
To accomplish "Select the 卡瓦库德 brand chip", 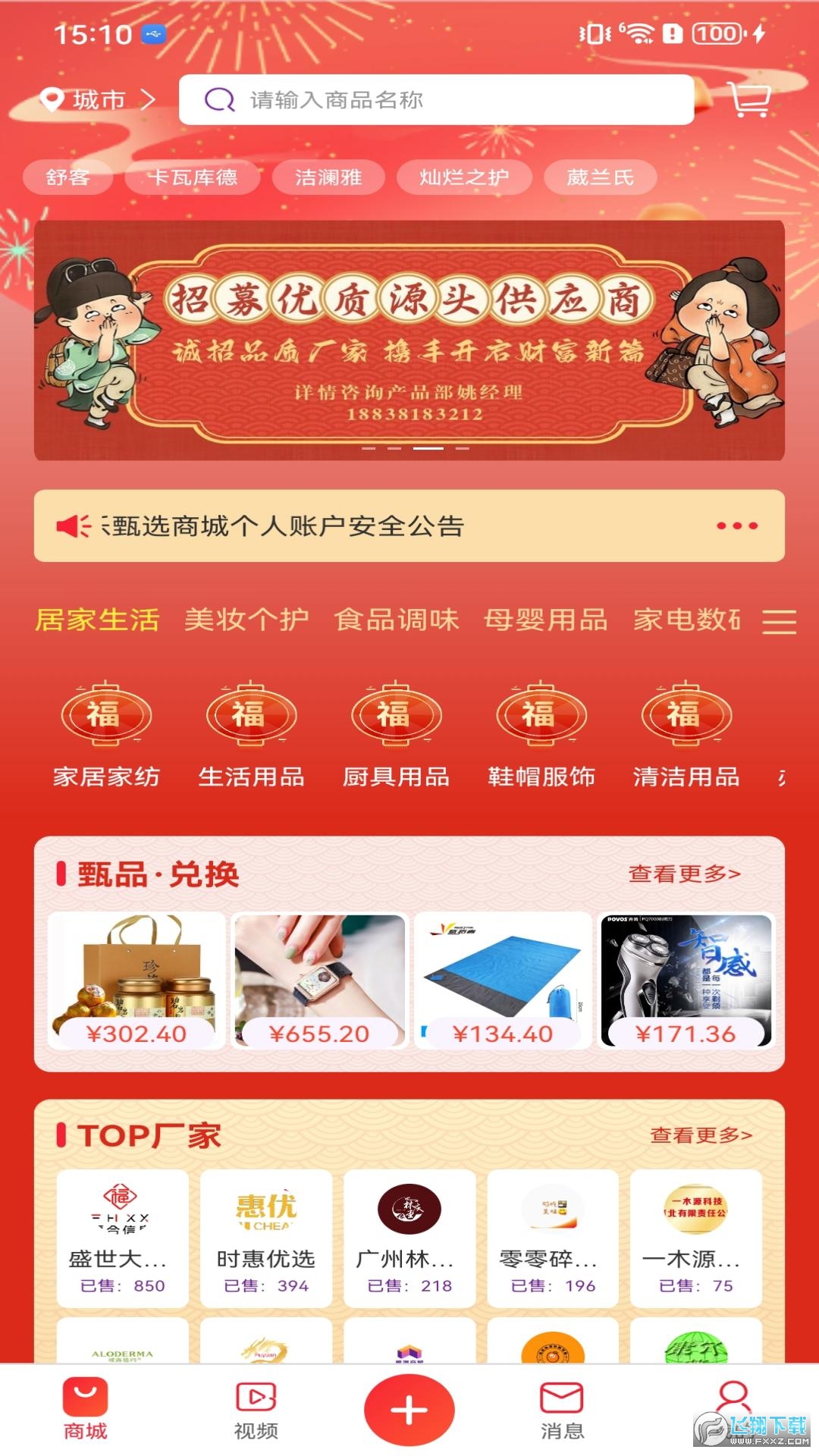I will point(192,177).
